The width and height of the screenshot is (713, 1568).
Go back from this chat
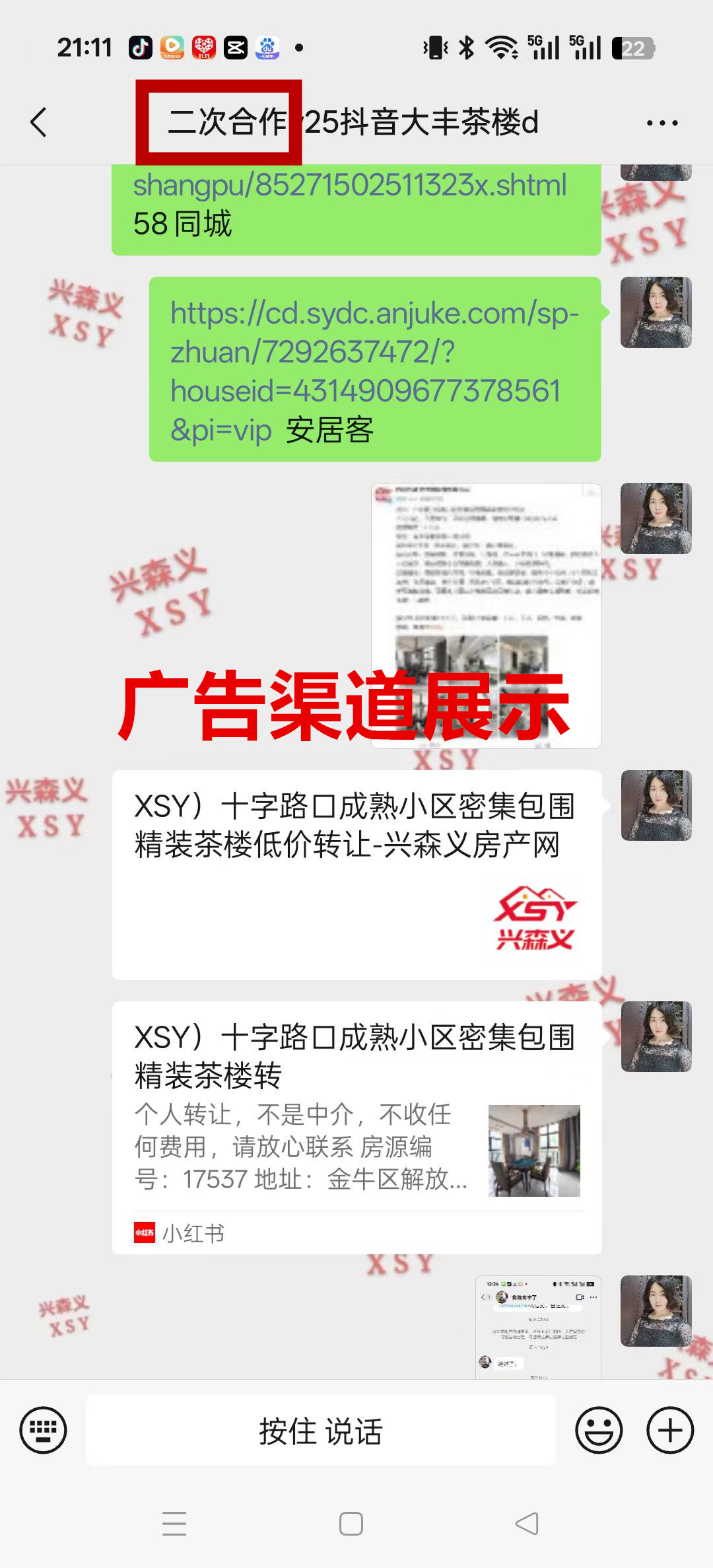(x=39, y=122)
